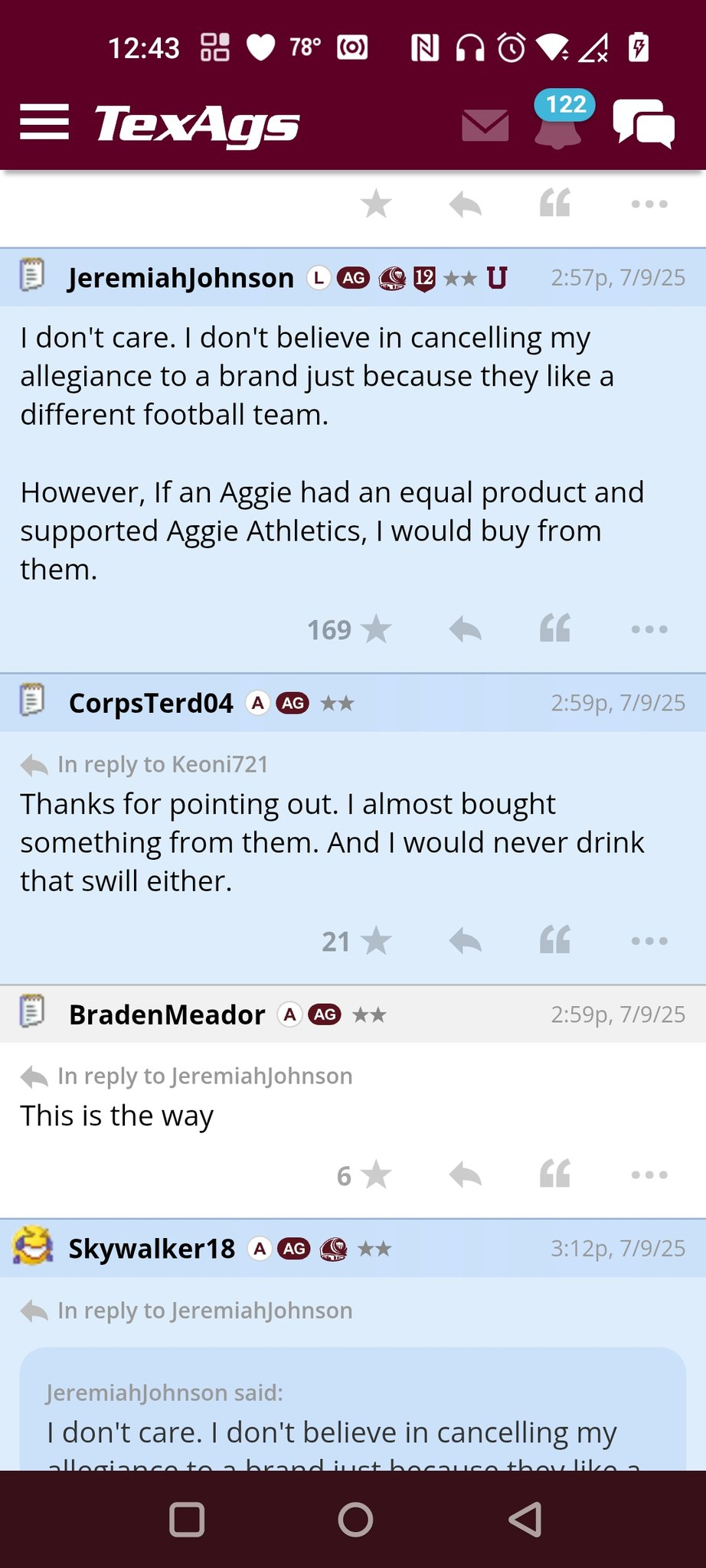Image resolution: width=706 pixels, height=1568 pixels.
Task: Go to the home screen
Action: (355, 1519)
